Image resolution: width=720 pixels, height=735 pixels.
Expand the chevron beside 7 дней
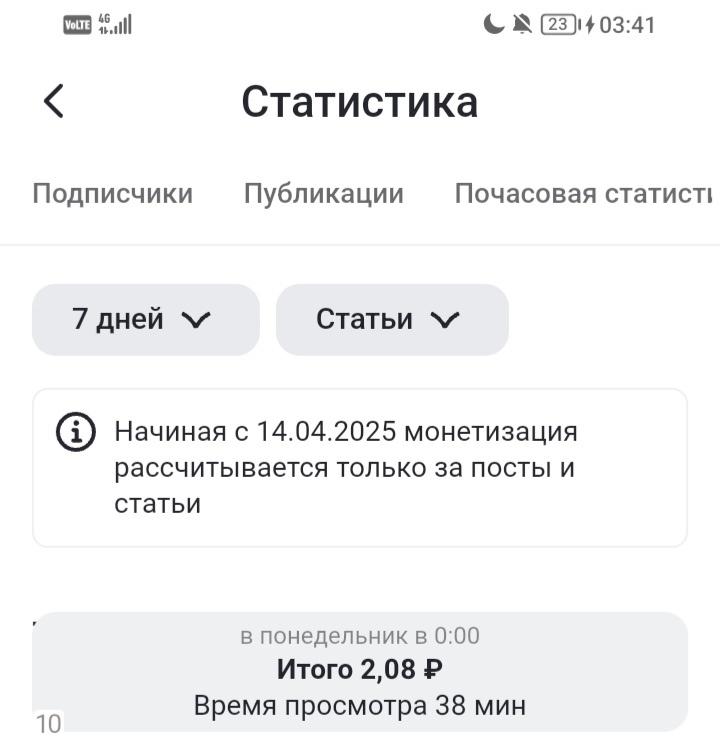coord(198,319)
